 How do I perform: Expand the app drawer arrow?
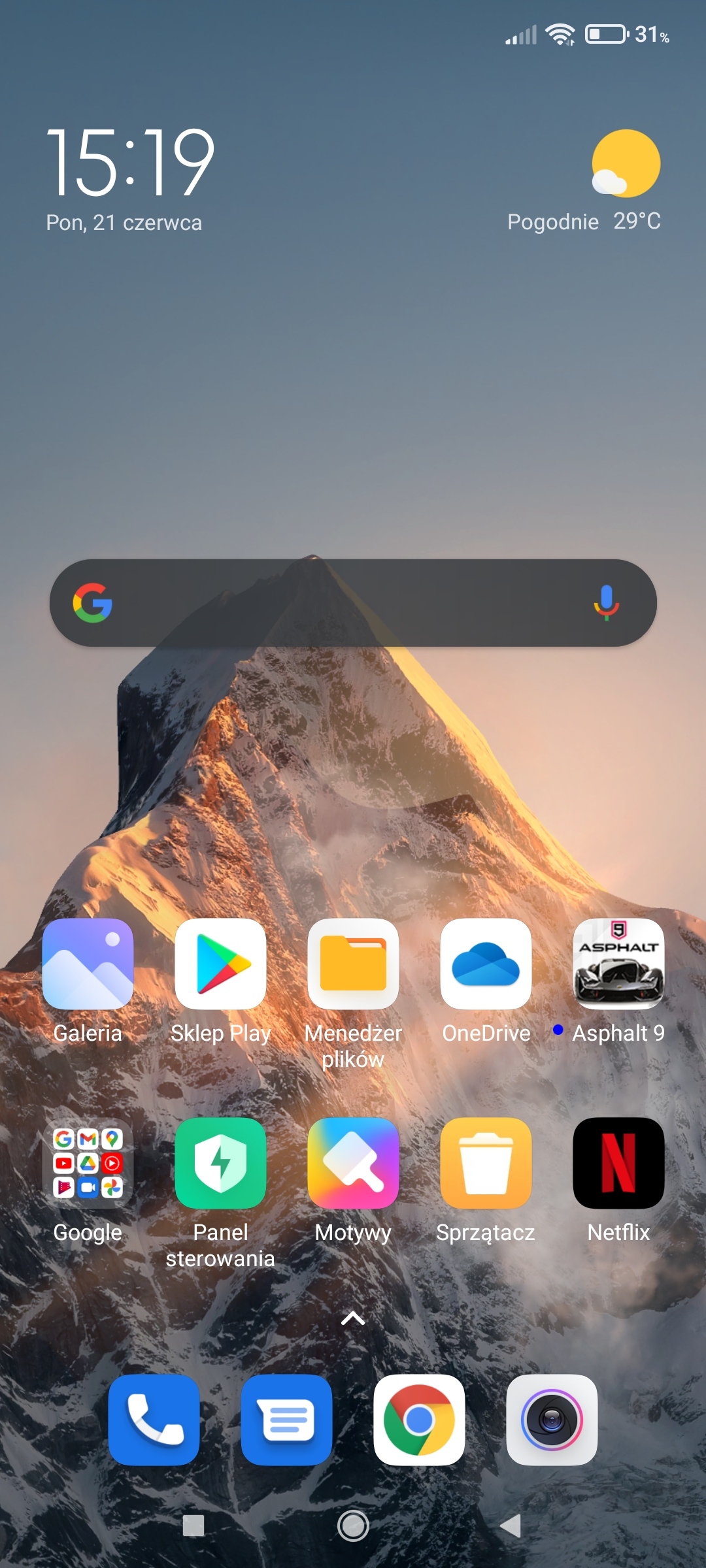353,1318
